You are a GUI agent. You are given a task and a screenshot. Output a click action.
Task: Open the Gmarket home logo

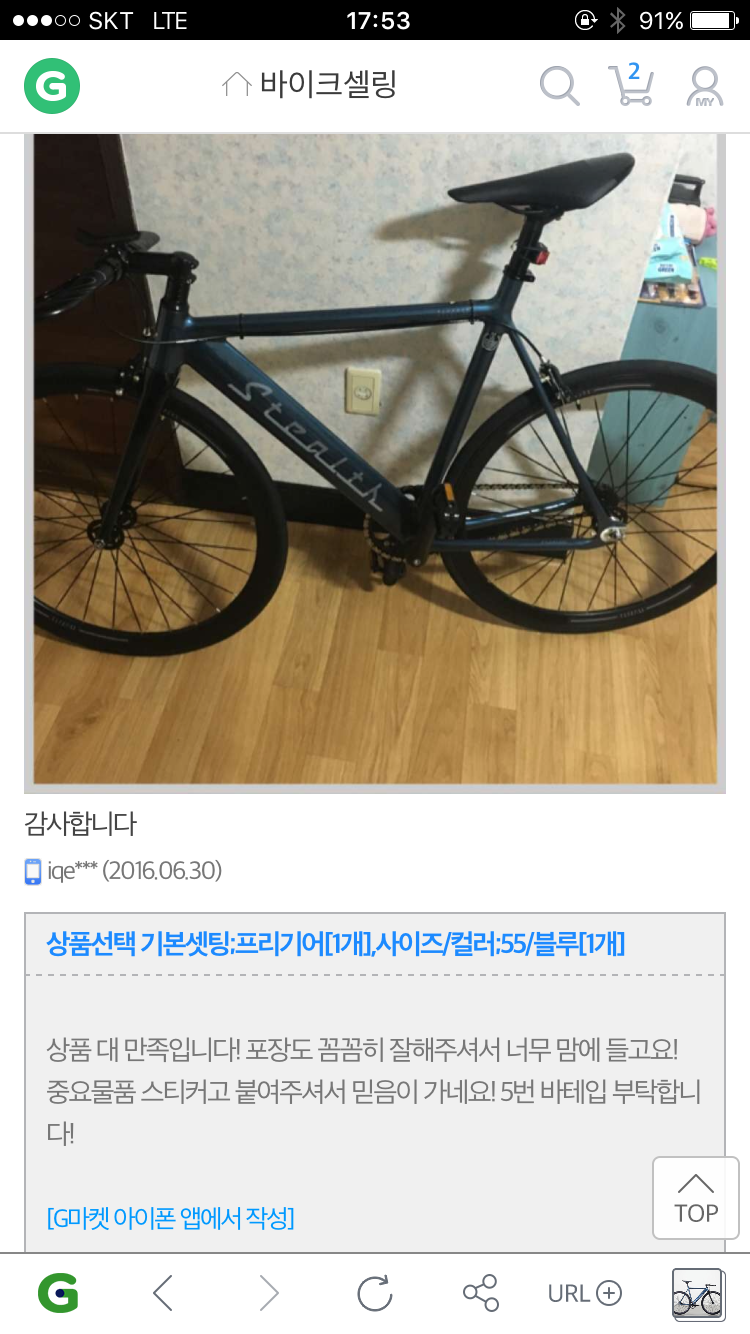coord(51,86)
